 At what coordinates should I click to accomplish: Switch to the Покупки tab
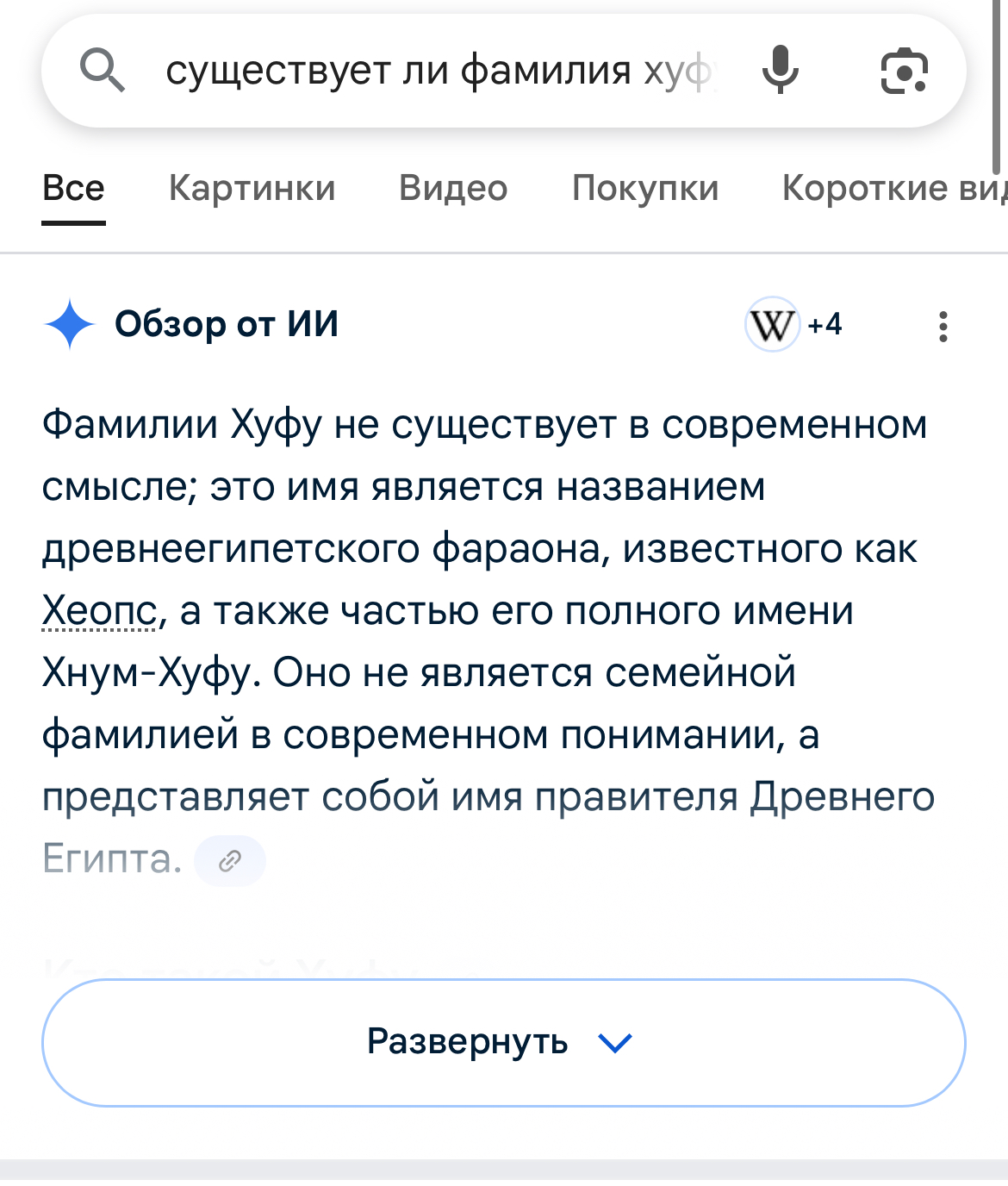(645, 188)
